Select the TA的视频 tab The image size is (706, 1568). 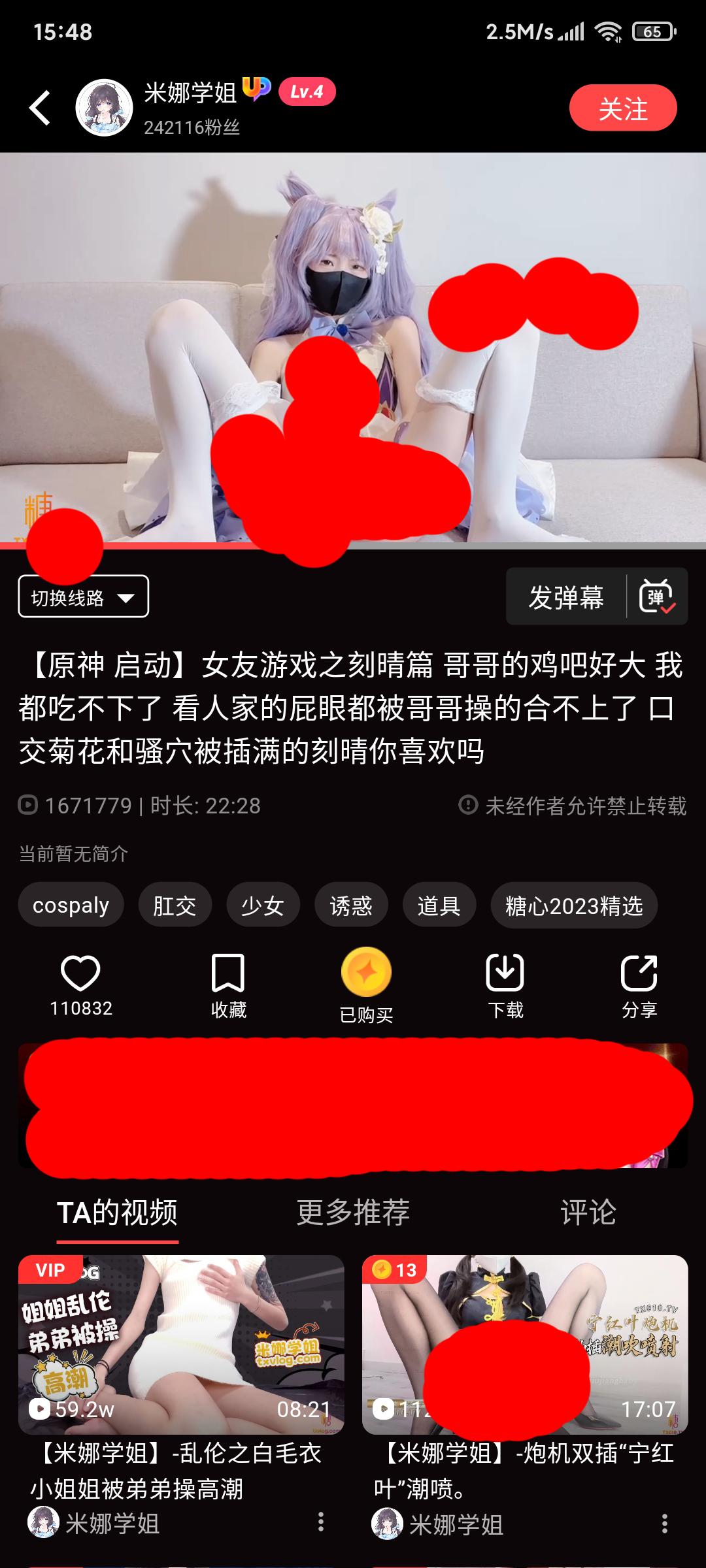point(117,1213)
